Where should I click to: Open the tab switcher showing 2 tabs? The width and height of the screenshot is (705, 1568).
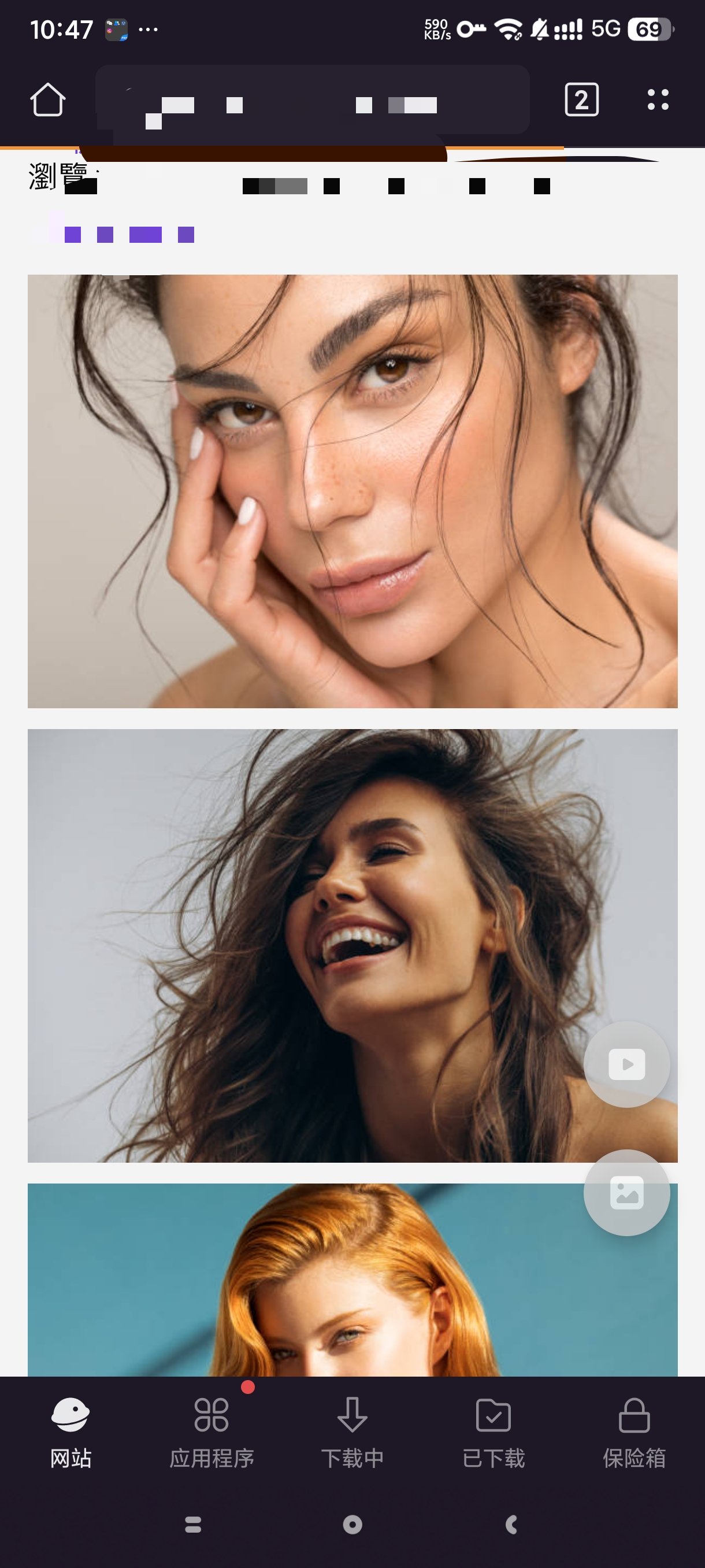coord(581,100)
